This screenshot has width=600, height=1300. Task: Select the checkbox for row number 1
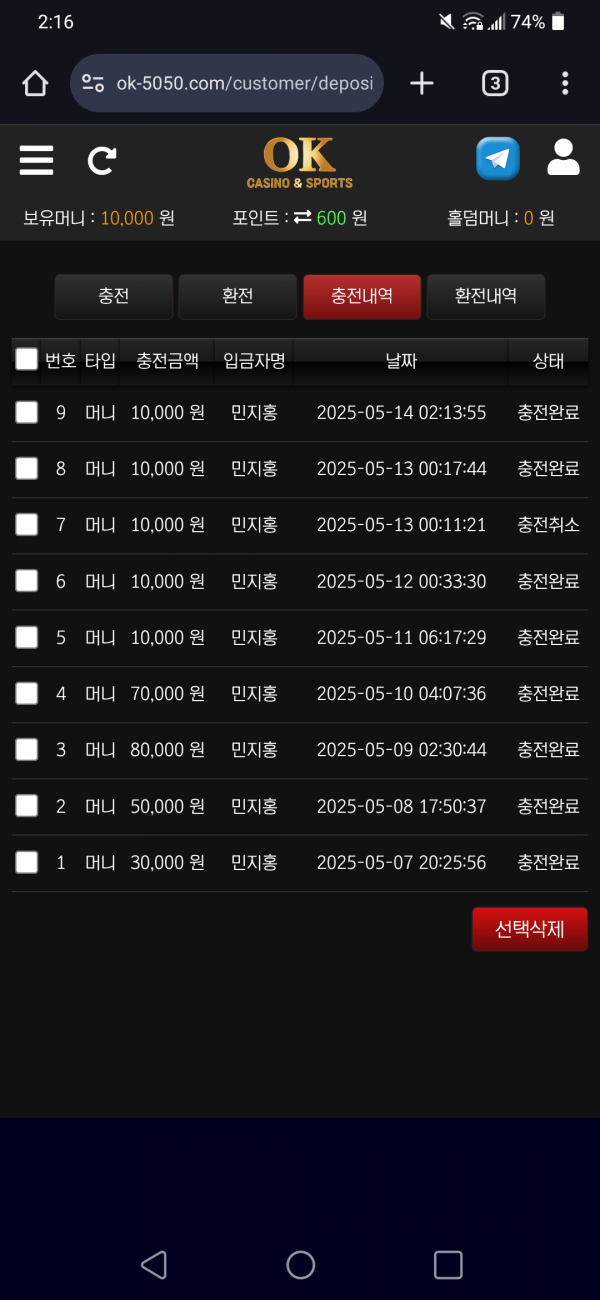click(27, 862)
